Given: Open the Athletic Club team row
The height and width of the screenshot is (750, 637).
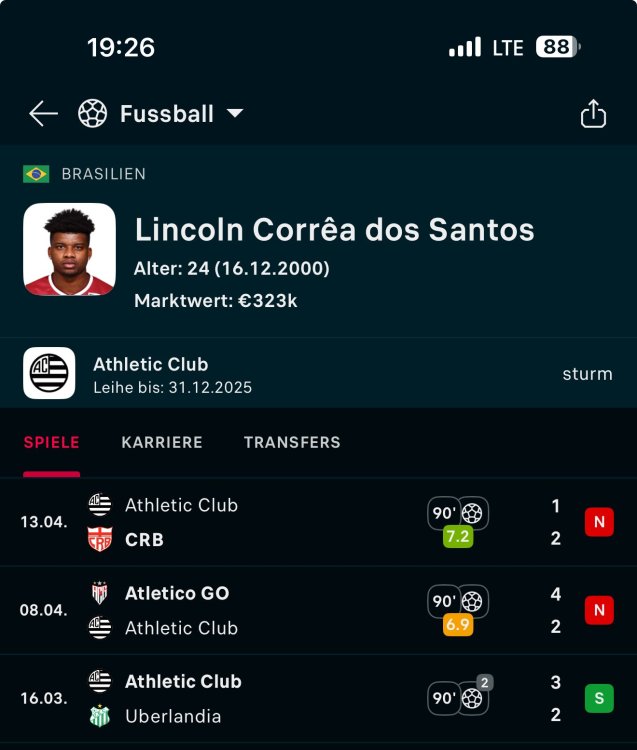Looking at the screenshot, I should pyautogui.click(x=318, y=373).
